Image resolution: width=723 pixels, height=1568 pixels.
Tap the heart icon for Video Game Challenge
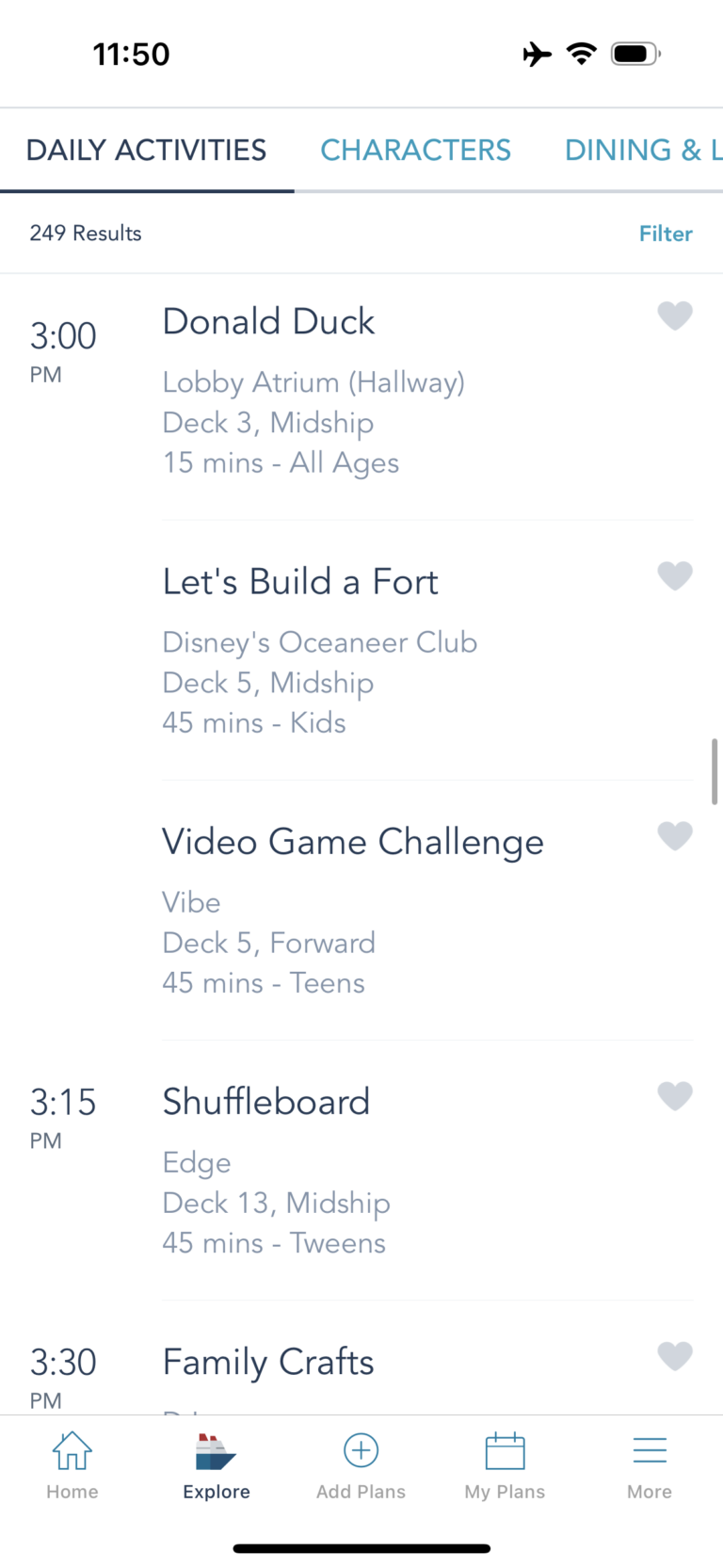tap(675, 836)
